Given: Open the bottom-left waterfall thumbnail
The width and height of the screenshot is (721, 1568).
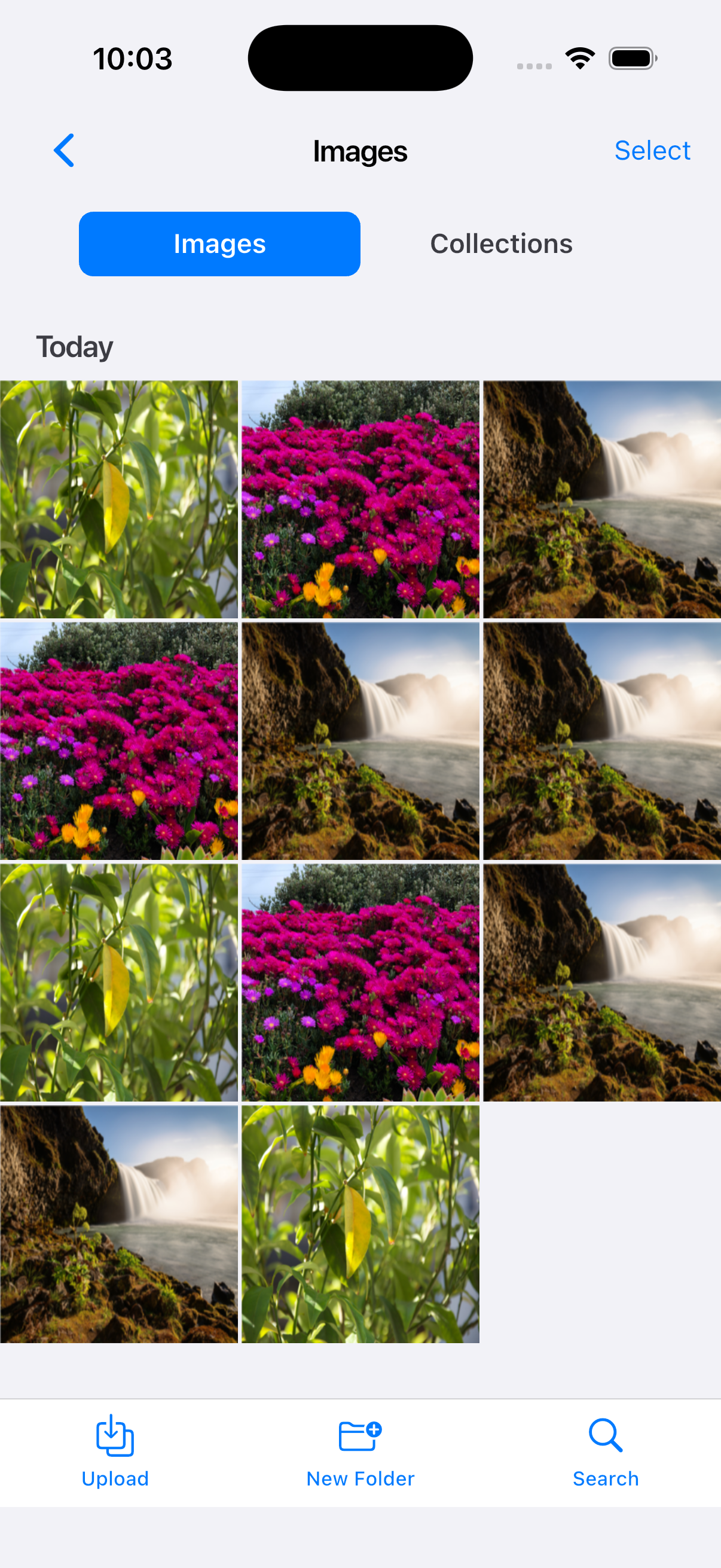Looking at the screenshot, I should point(119,1224).
